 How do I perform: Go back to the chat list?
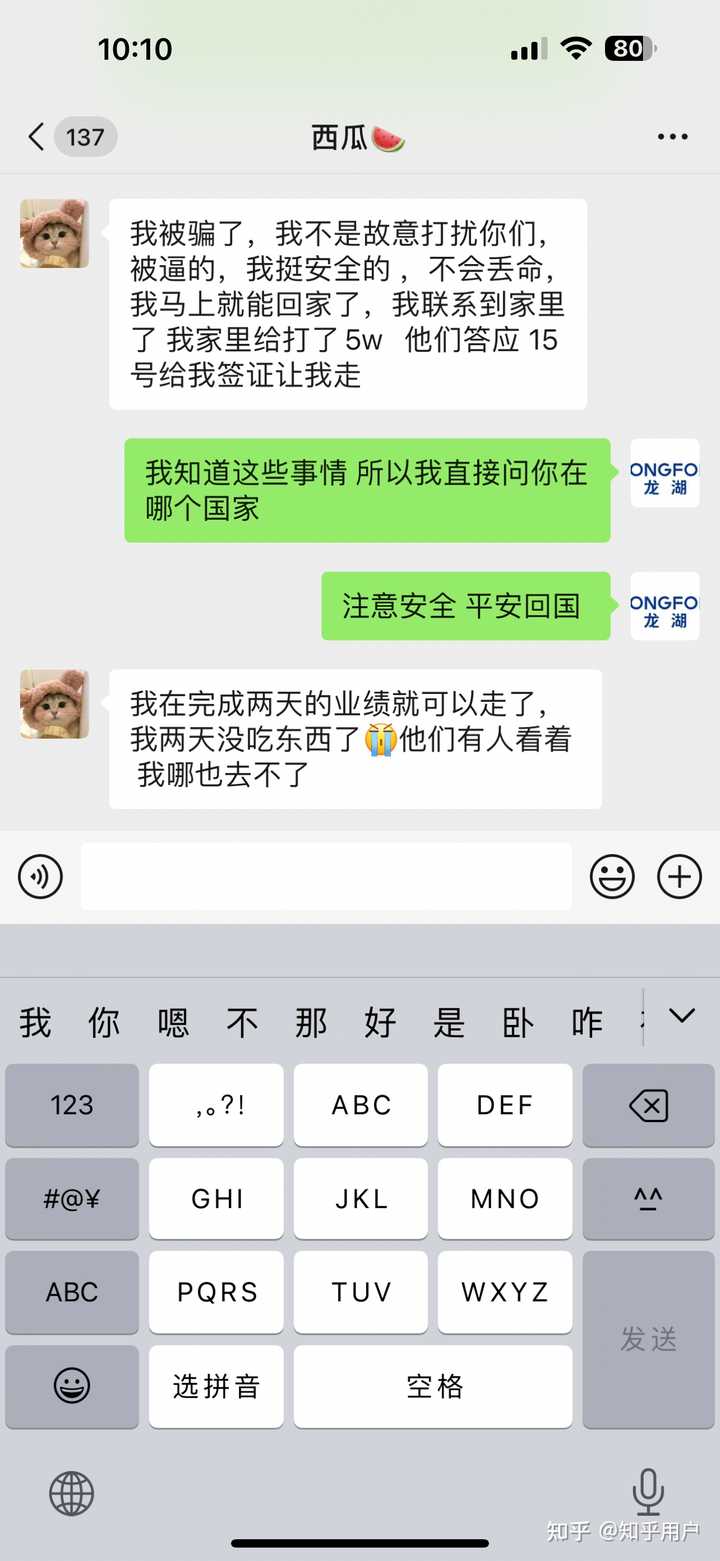[x=38, y=137]
